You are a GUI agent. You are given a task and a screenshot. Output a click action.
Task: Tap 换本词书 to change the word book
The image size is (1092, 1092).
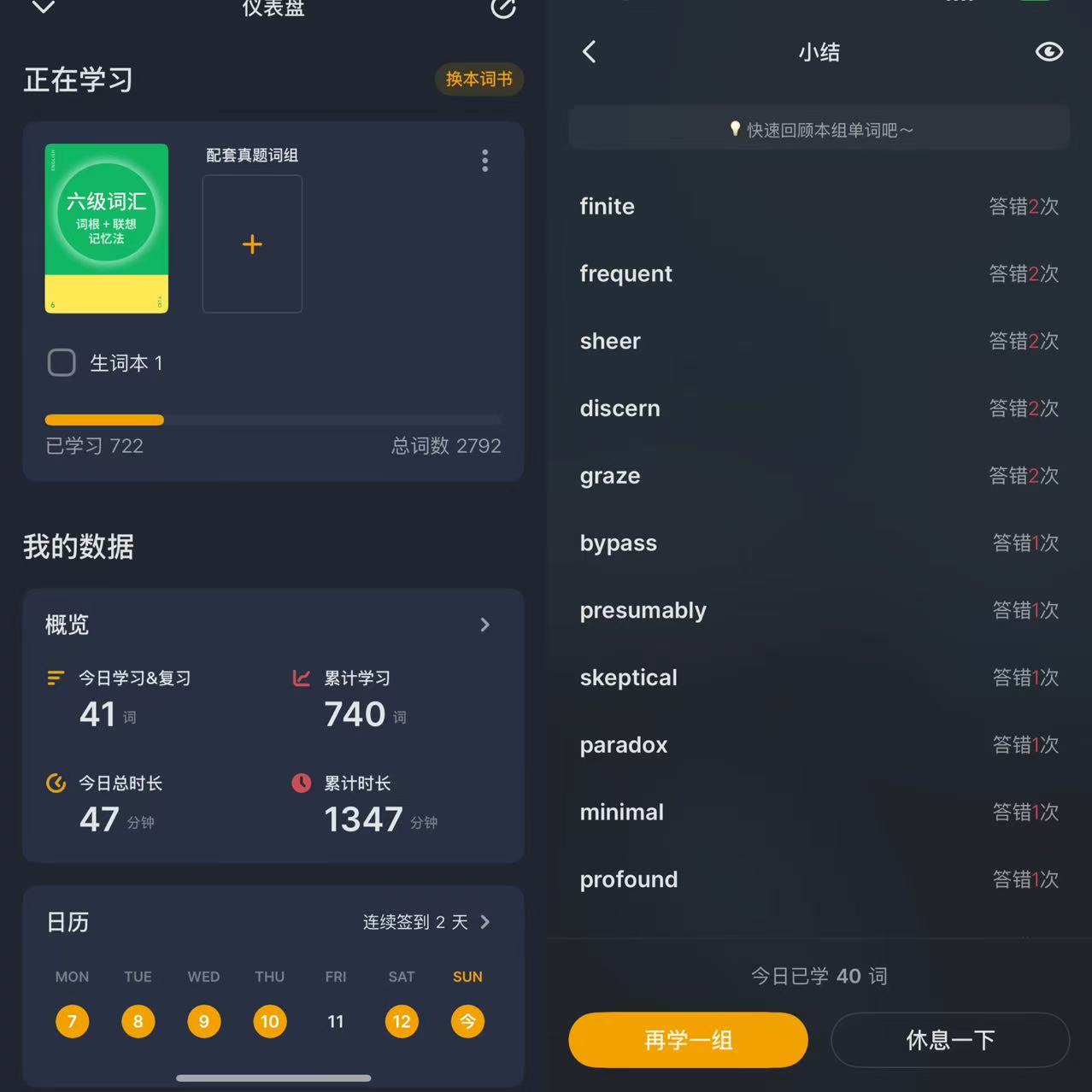click(x=478, y=79)
